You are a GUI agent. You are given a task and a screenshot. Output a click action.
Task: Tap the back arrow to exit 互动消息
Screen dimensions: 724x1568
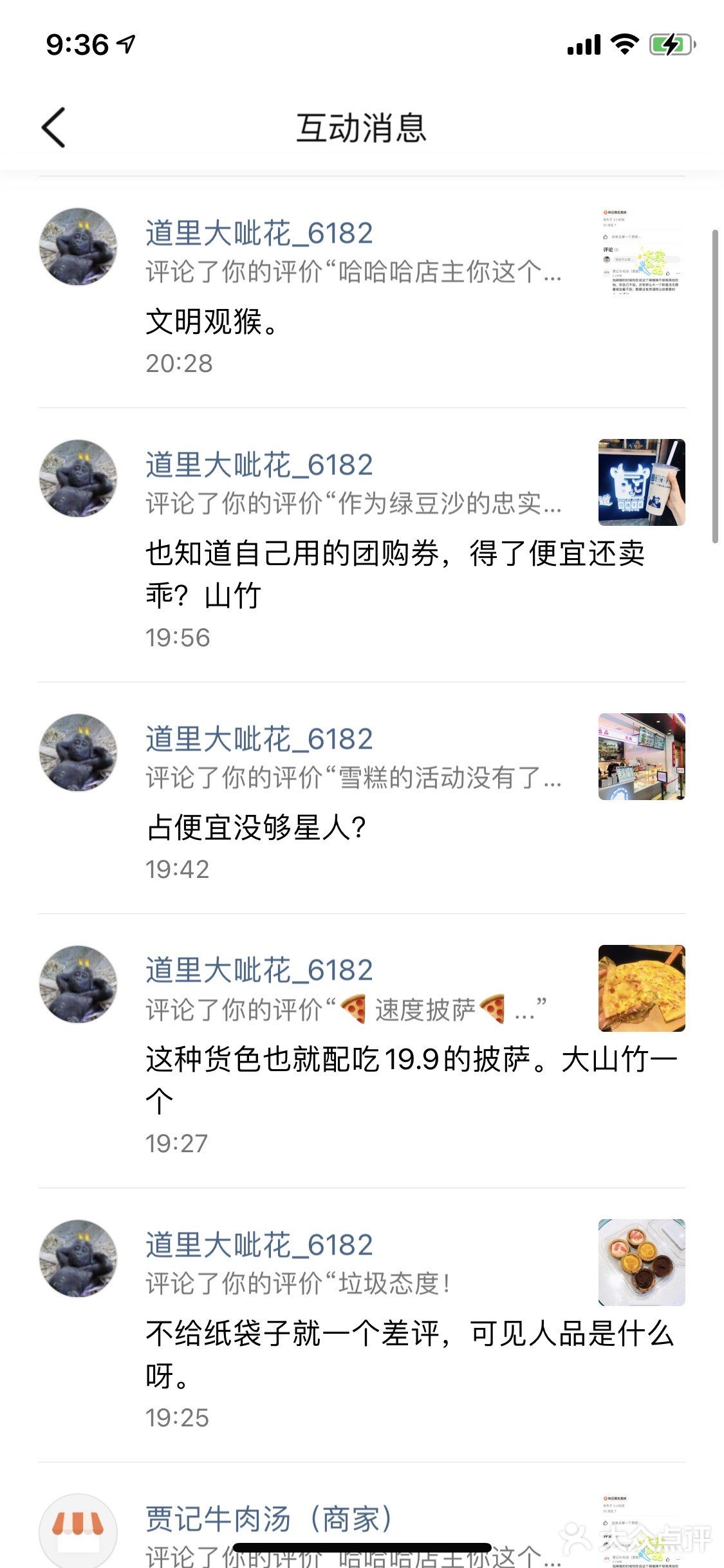click(x=54, y=126)
